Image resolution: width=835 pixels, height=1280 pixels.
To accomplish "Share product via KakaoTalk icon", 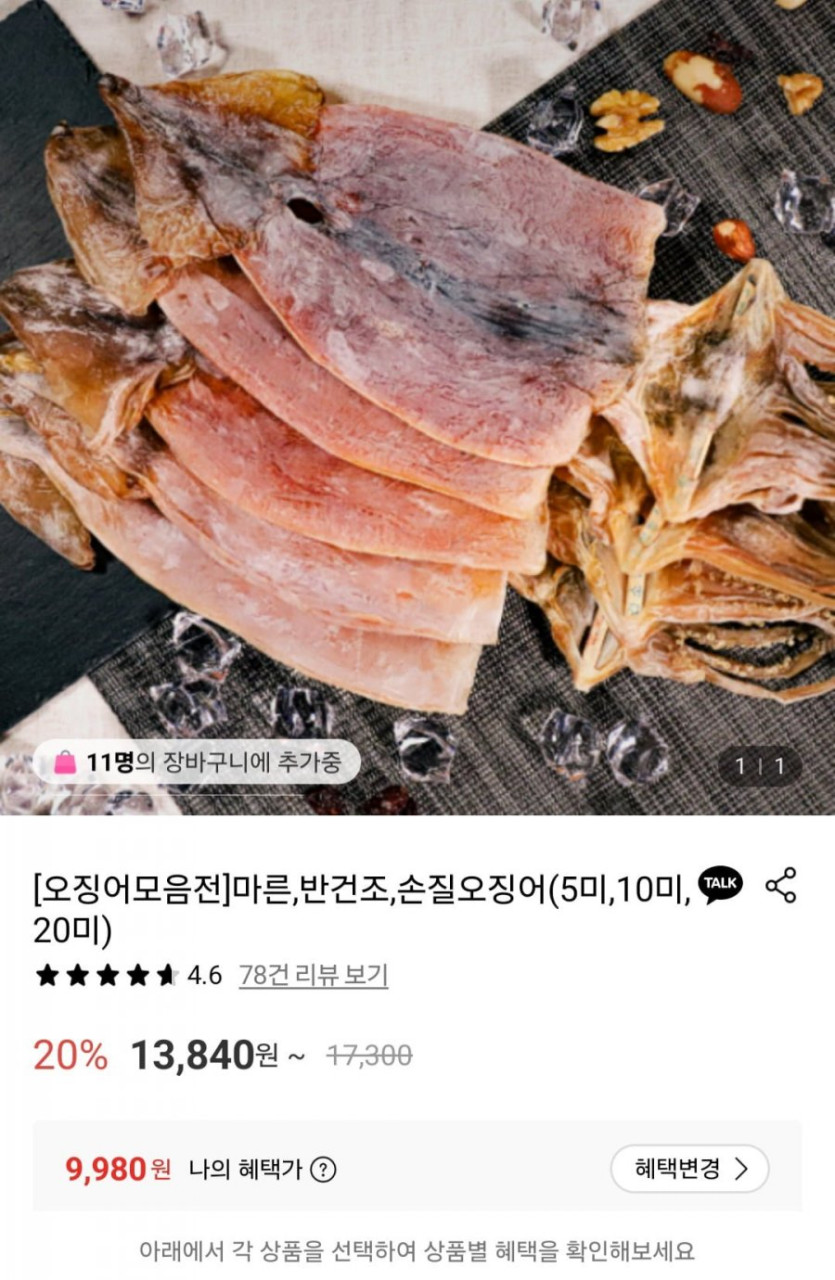I will click(x=720, y=885).
